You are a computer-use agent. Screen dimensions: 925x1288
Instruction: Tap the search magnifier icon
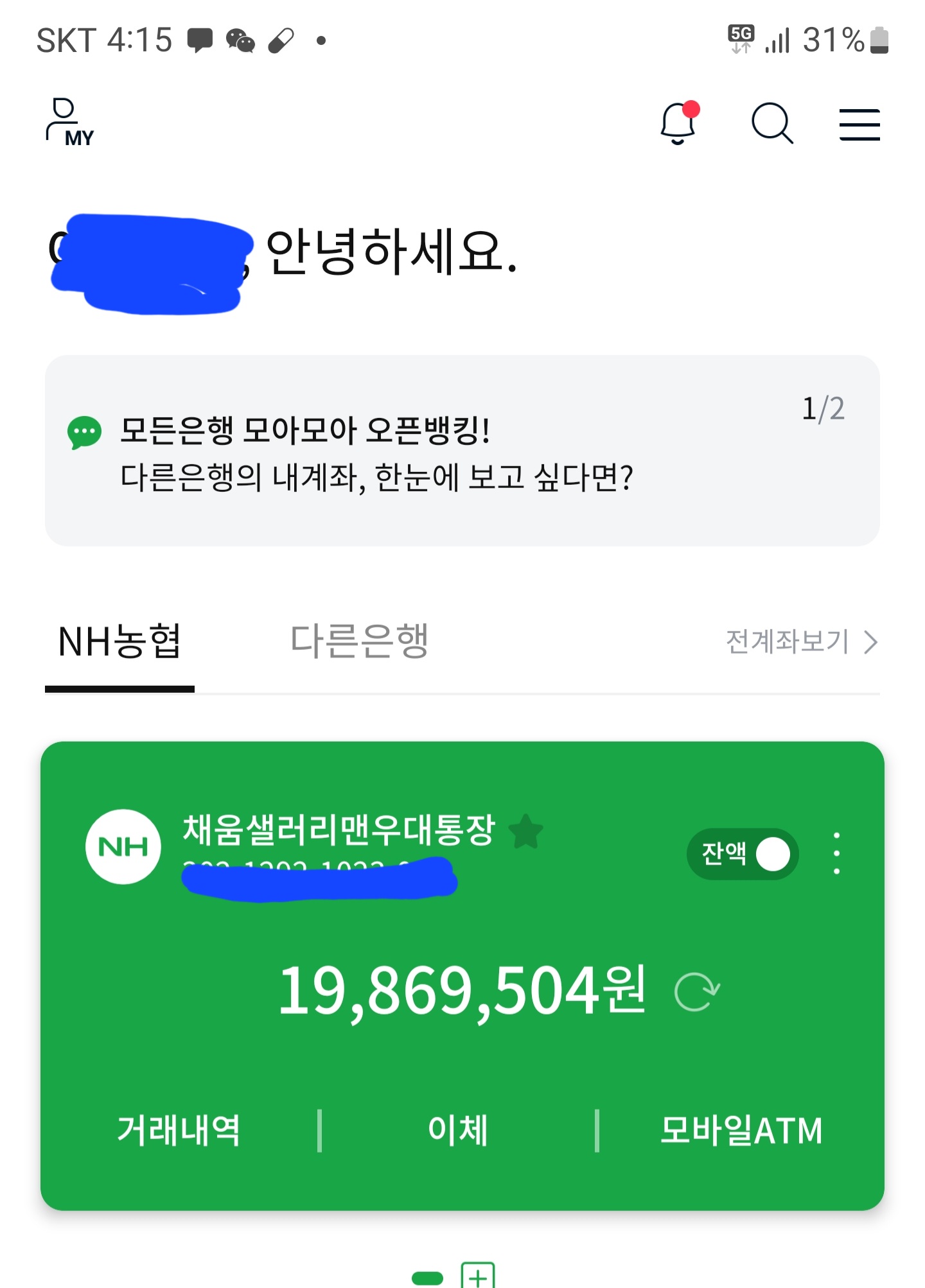(772, 123)
